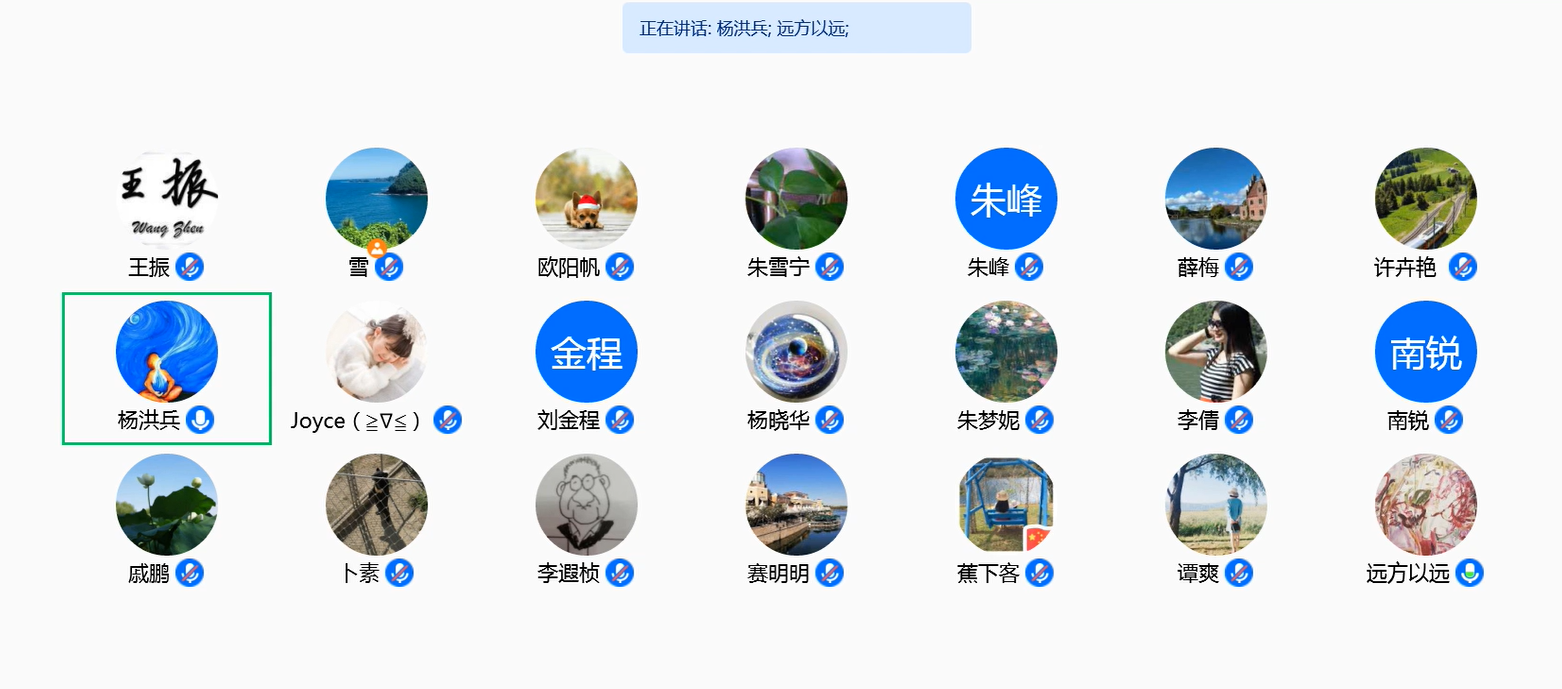Image resolution: width=1562 pixels, height=689 pixels.
Task: View 杨晓华's participant avatar
Action: [x=797, y=352]
